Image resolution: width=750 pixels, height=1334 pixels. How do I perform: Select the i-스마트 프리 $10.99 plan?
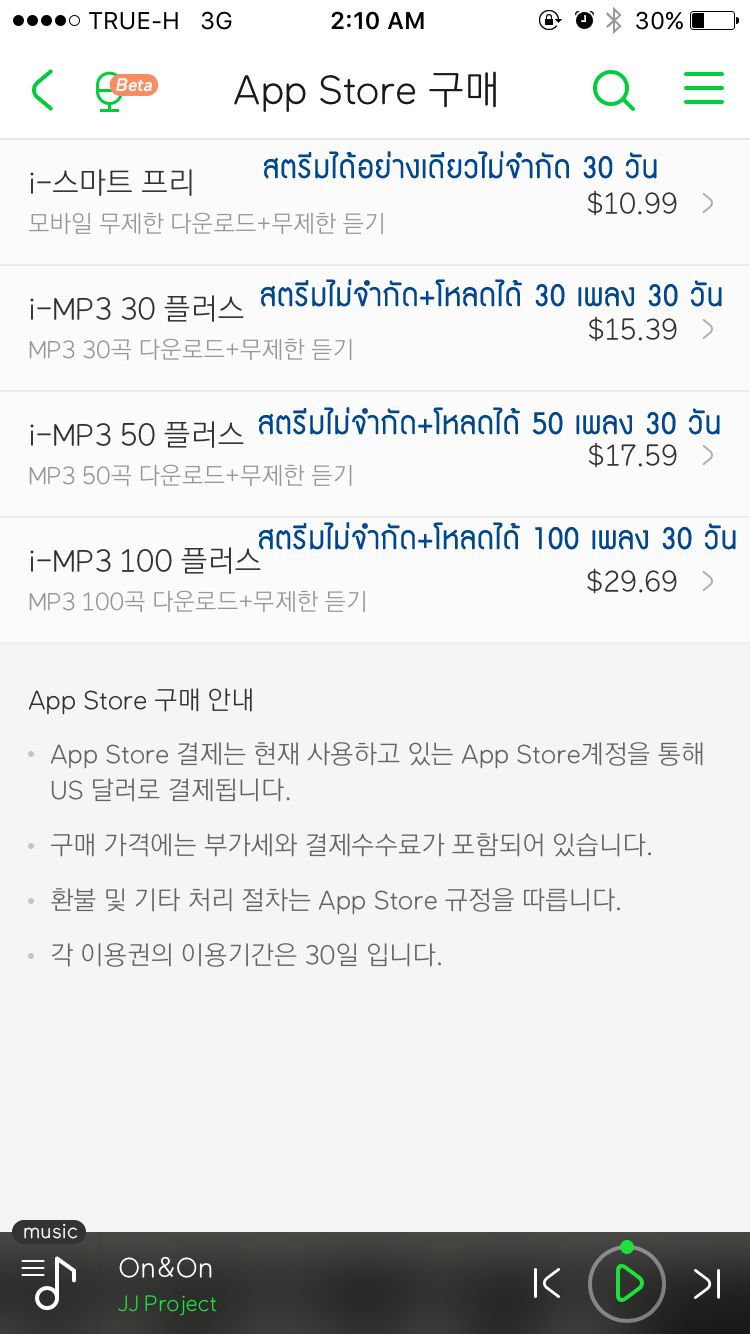click(x=375, y=202)
